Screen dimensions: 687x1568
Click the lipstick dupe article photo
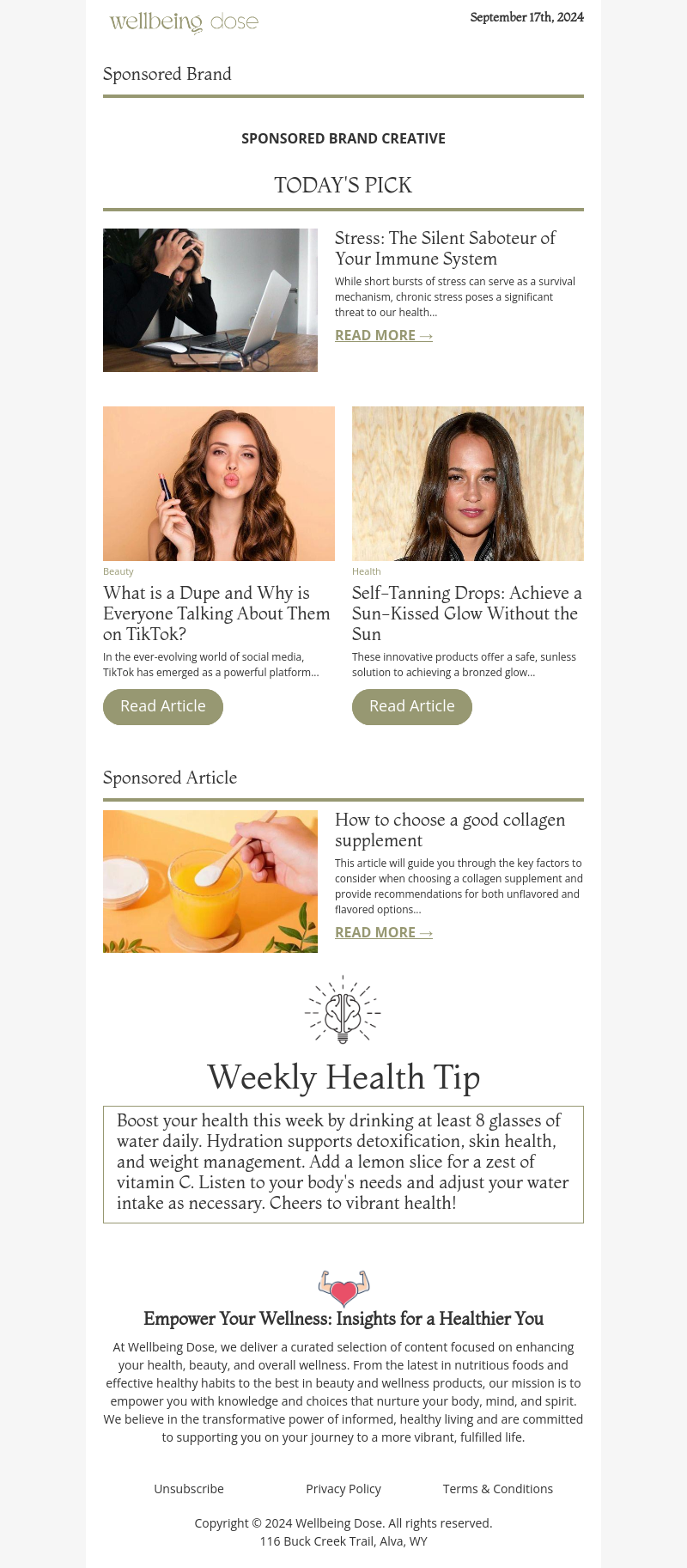[219, 483]
